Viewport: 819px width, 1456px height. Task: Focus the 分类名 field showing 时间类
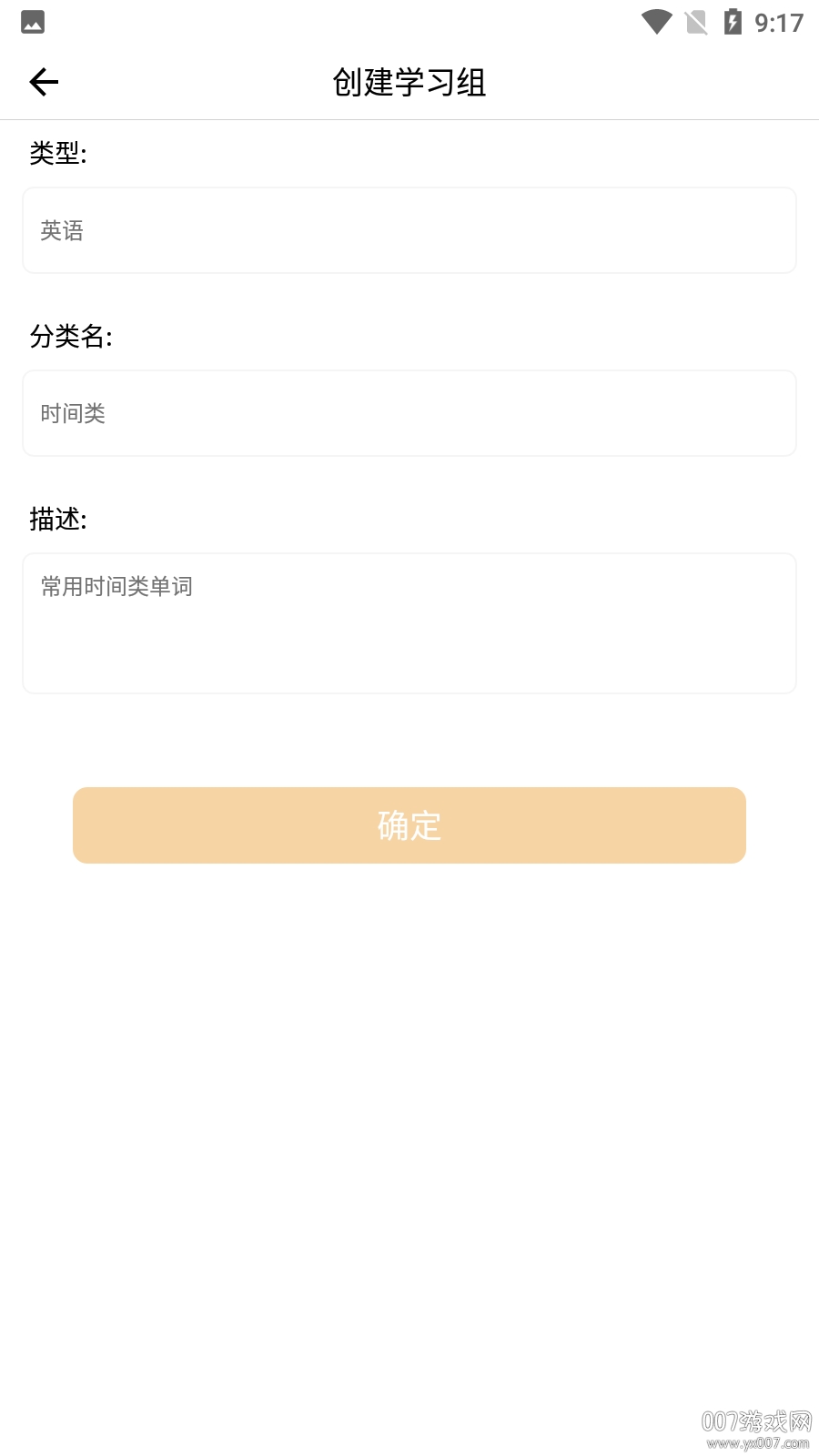[x=409, y=413]
